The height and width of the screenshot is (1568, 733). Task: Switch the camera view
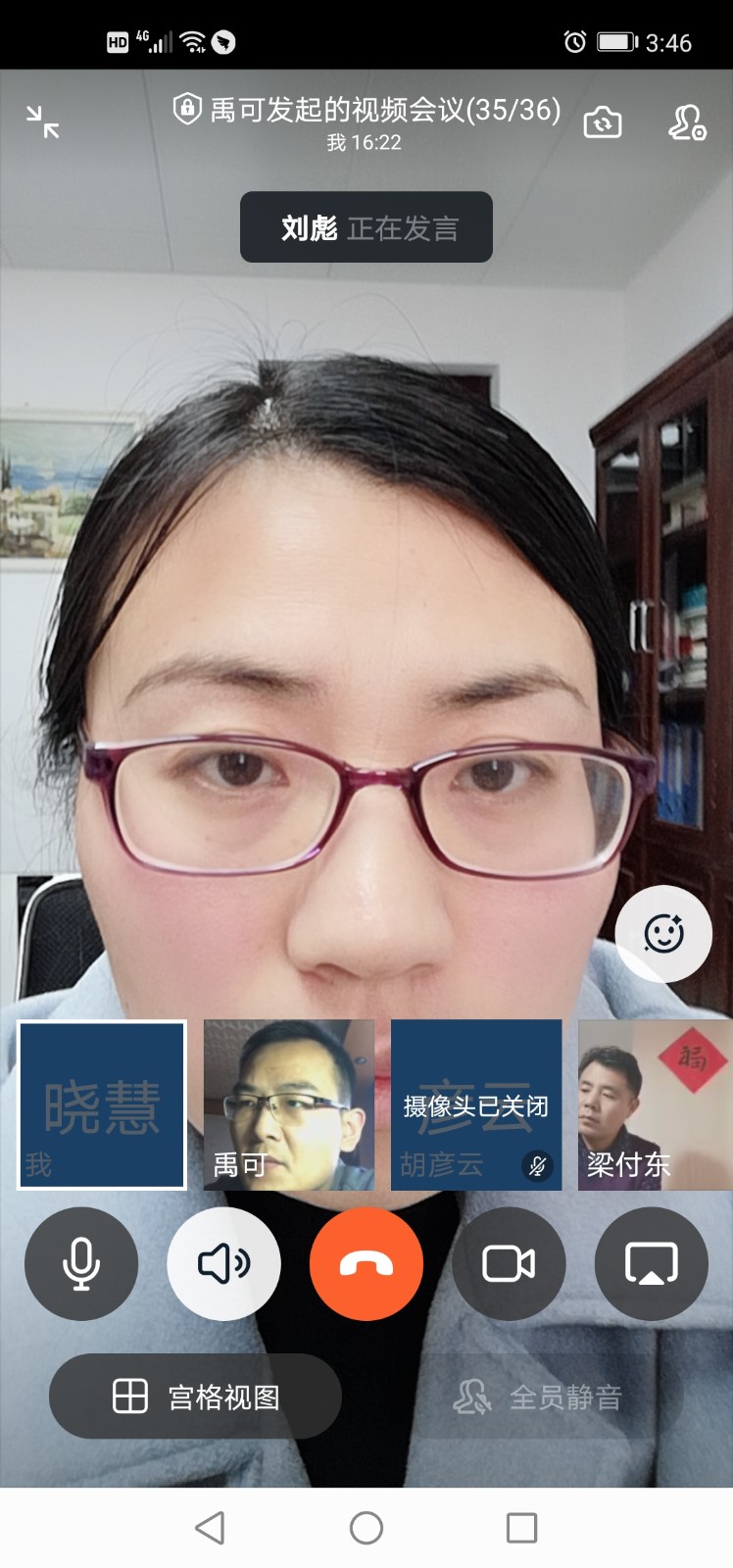(602, 122)
